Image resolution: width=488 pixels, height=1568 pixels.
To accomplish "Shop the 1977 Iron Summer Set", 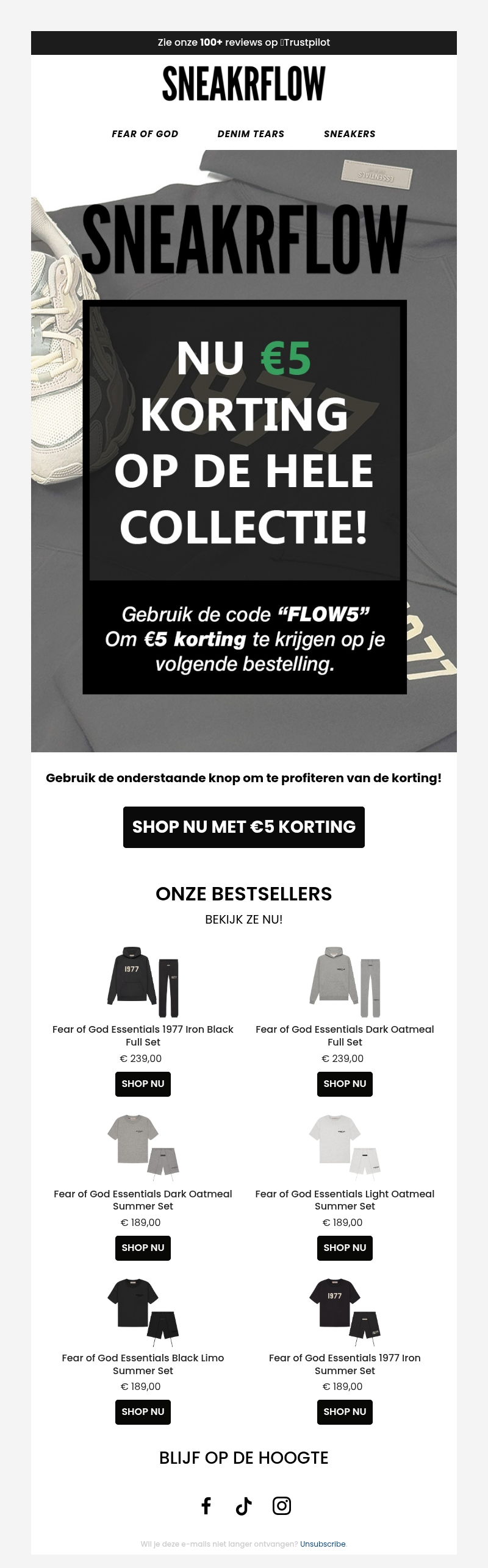I will (345, 1411).
